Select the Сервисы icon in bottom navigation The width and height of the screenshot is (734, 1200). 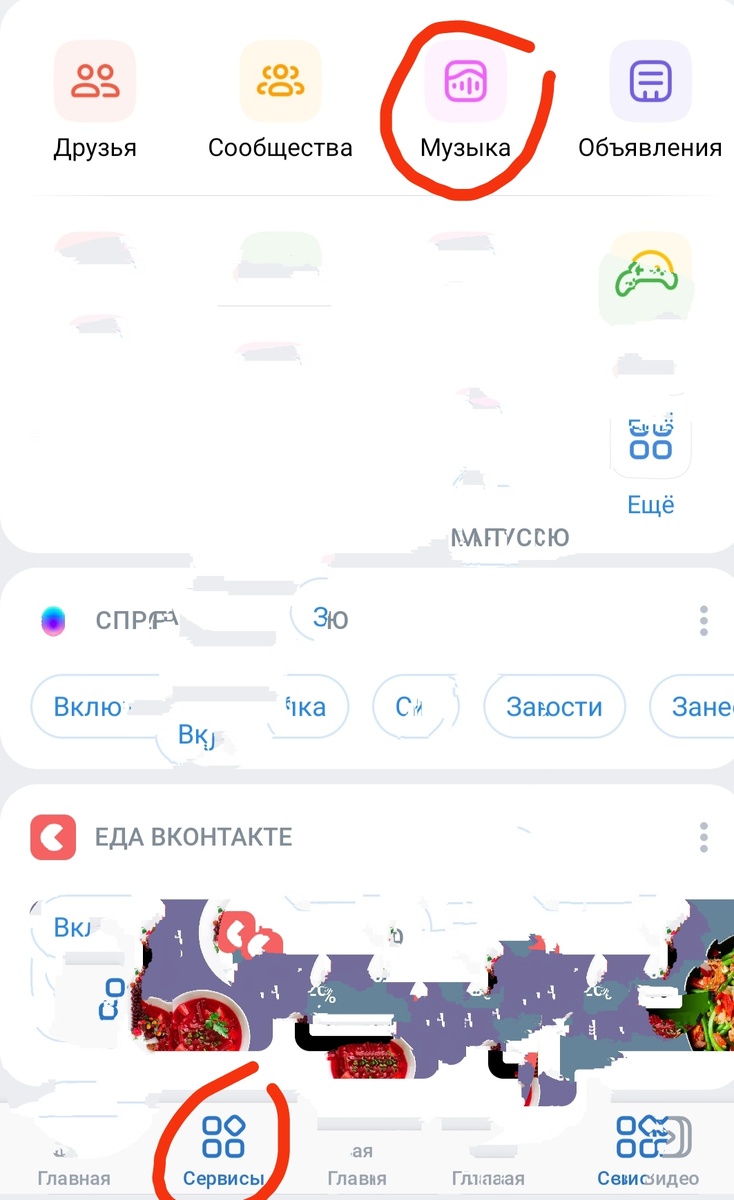click(x=224, y=1135)
